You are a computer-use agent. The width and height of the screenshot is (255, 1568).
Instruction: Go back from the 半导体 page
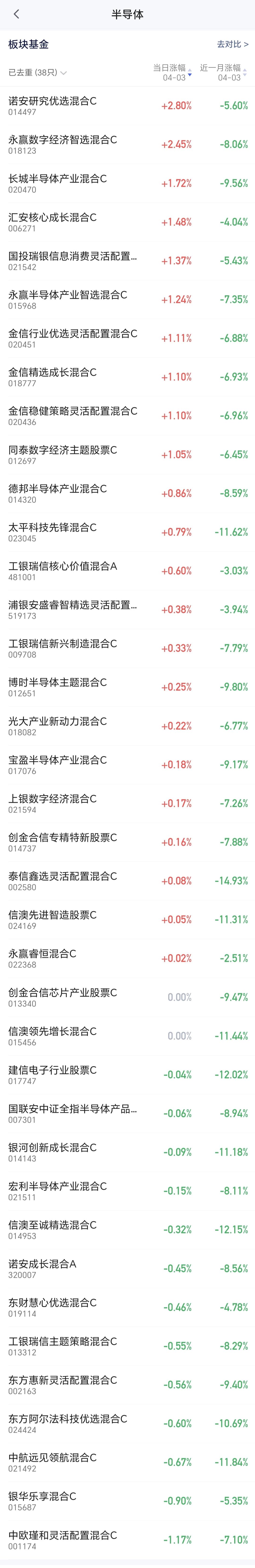click(17, 14)
